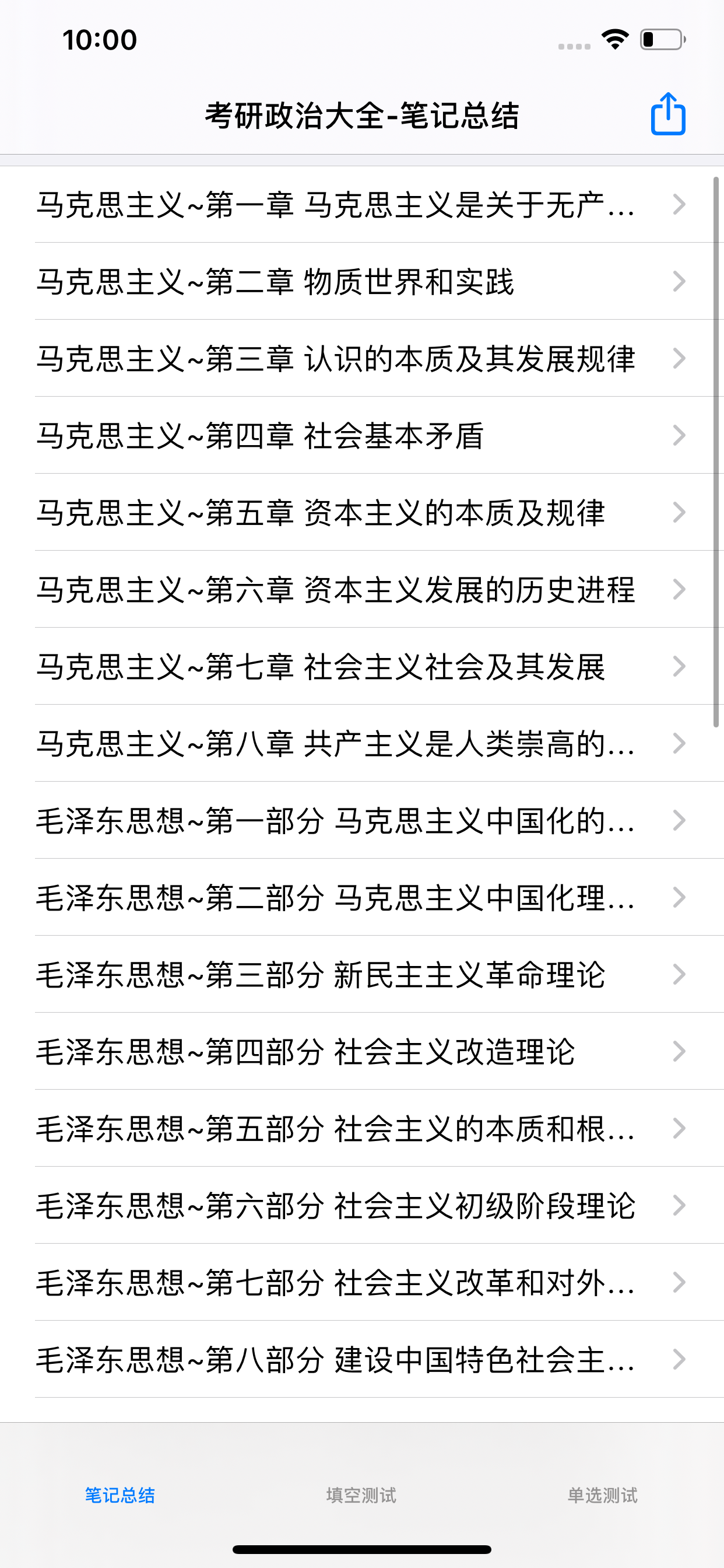Select 毛泽东思想~第六部分 社会主义初级阶段理论
Image resolution: width=724 pixels, height=1568 pixels.
(x=335, y=1206)
